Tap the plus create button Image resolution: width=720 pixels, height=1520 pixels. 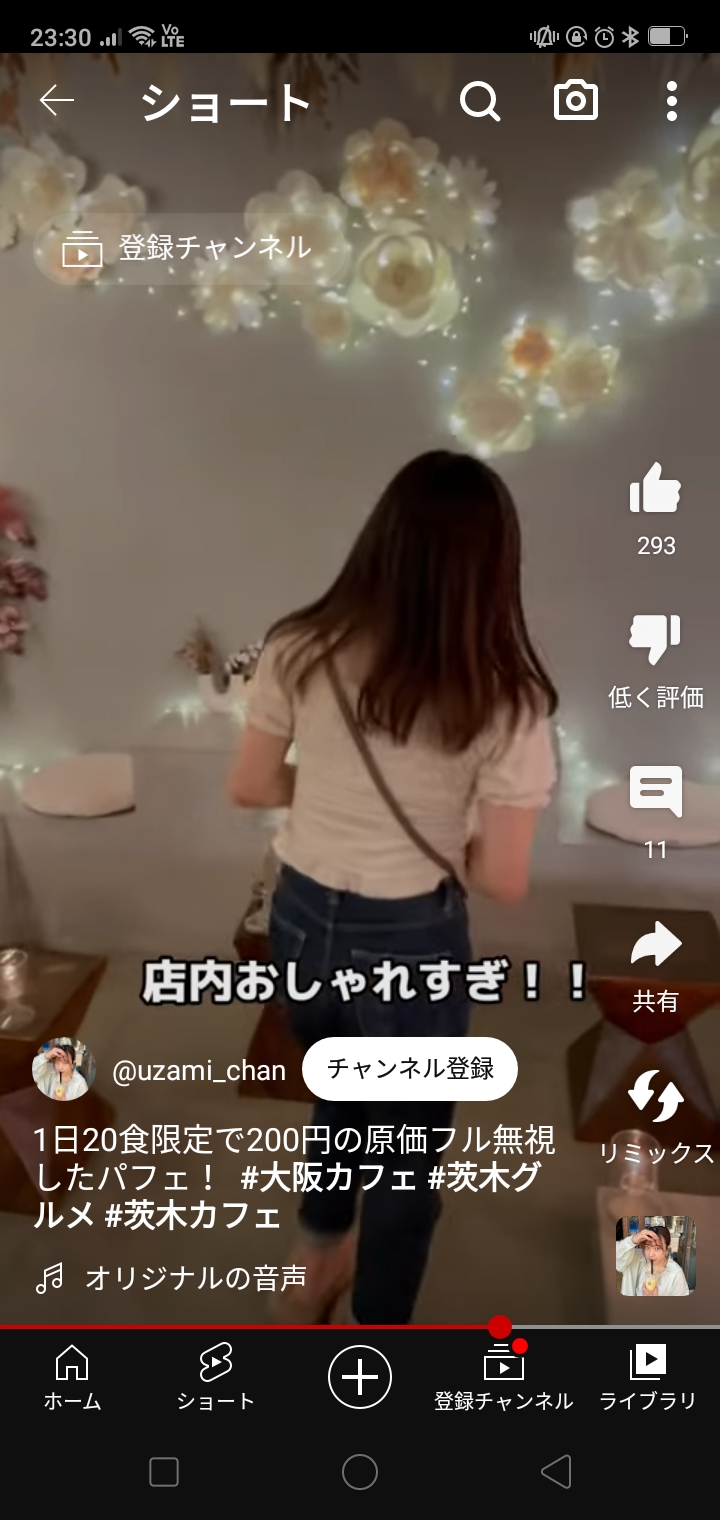tap(360, 1377)
